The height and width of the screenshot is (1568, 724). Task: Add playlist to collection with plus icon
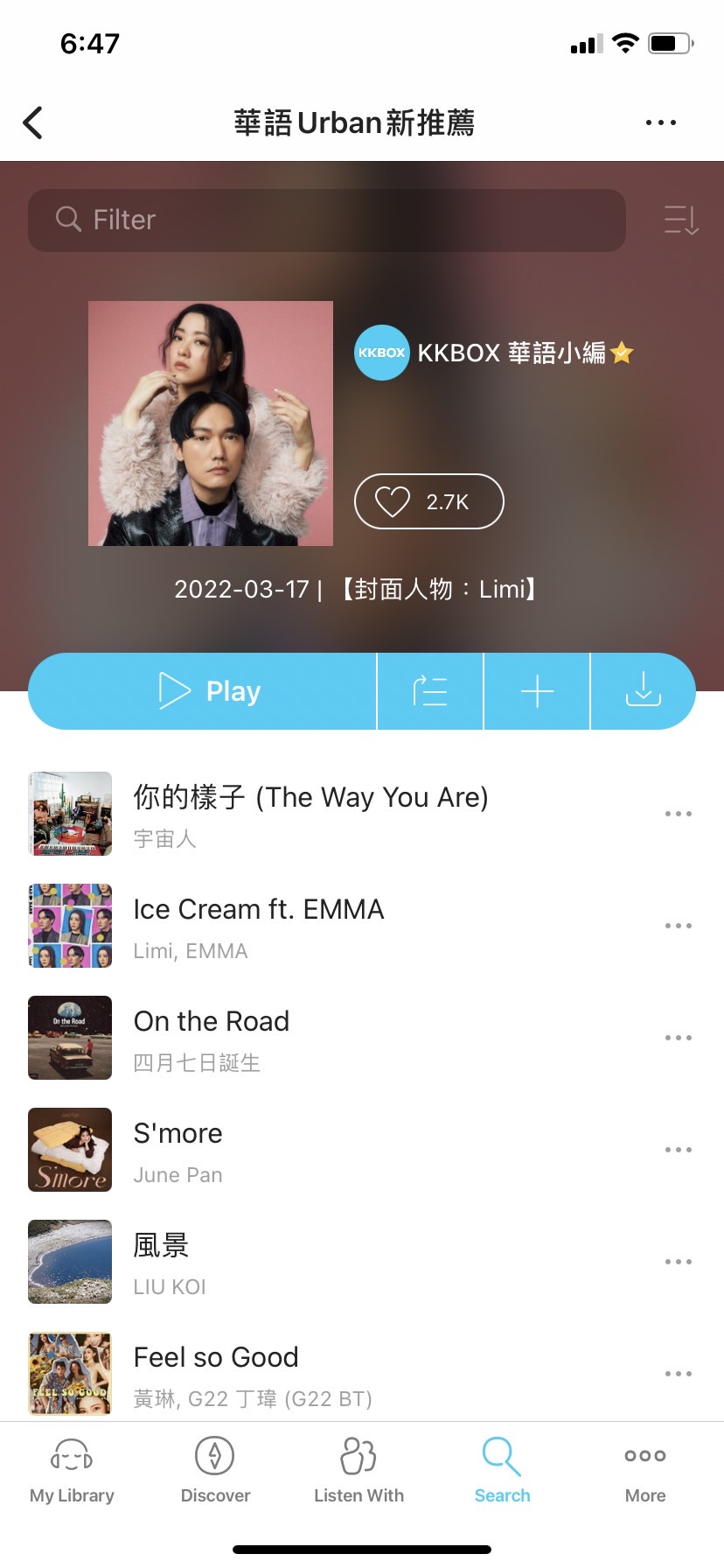tap(537, 691)
